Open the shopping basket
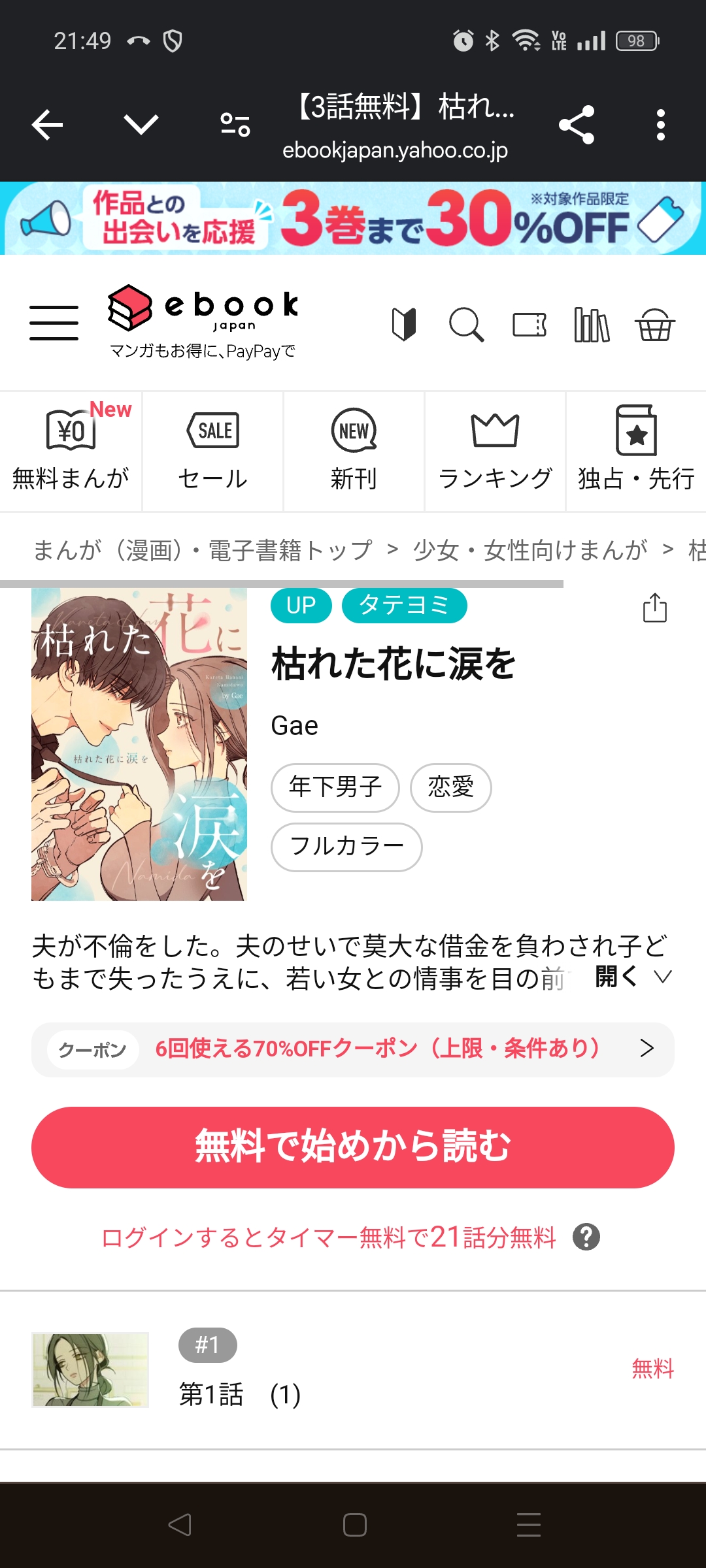 654,325
